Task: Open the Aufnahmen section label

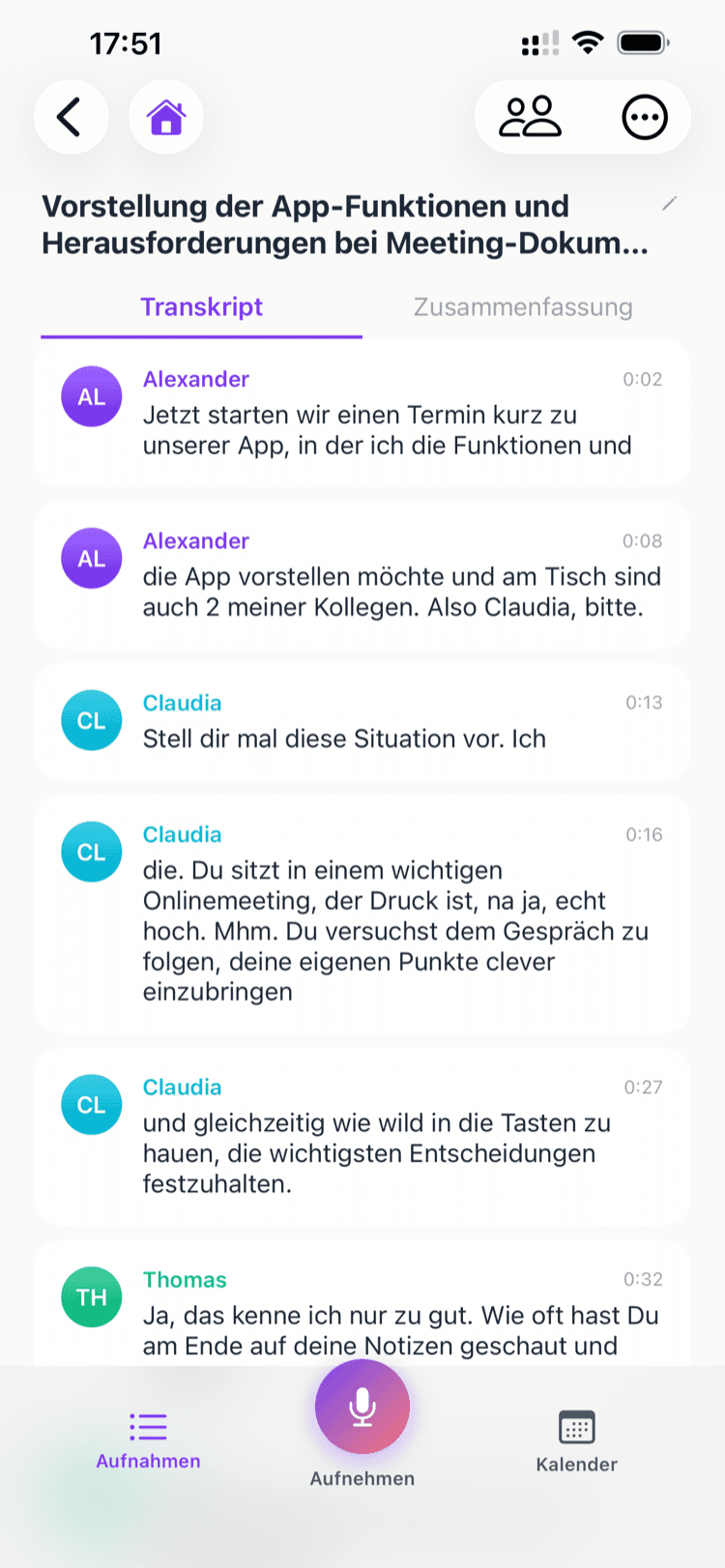Action: point(147,1463)
